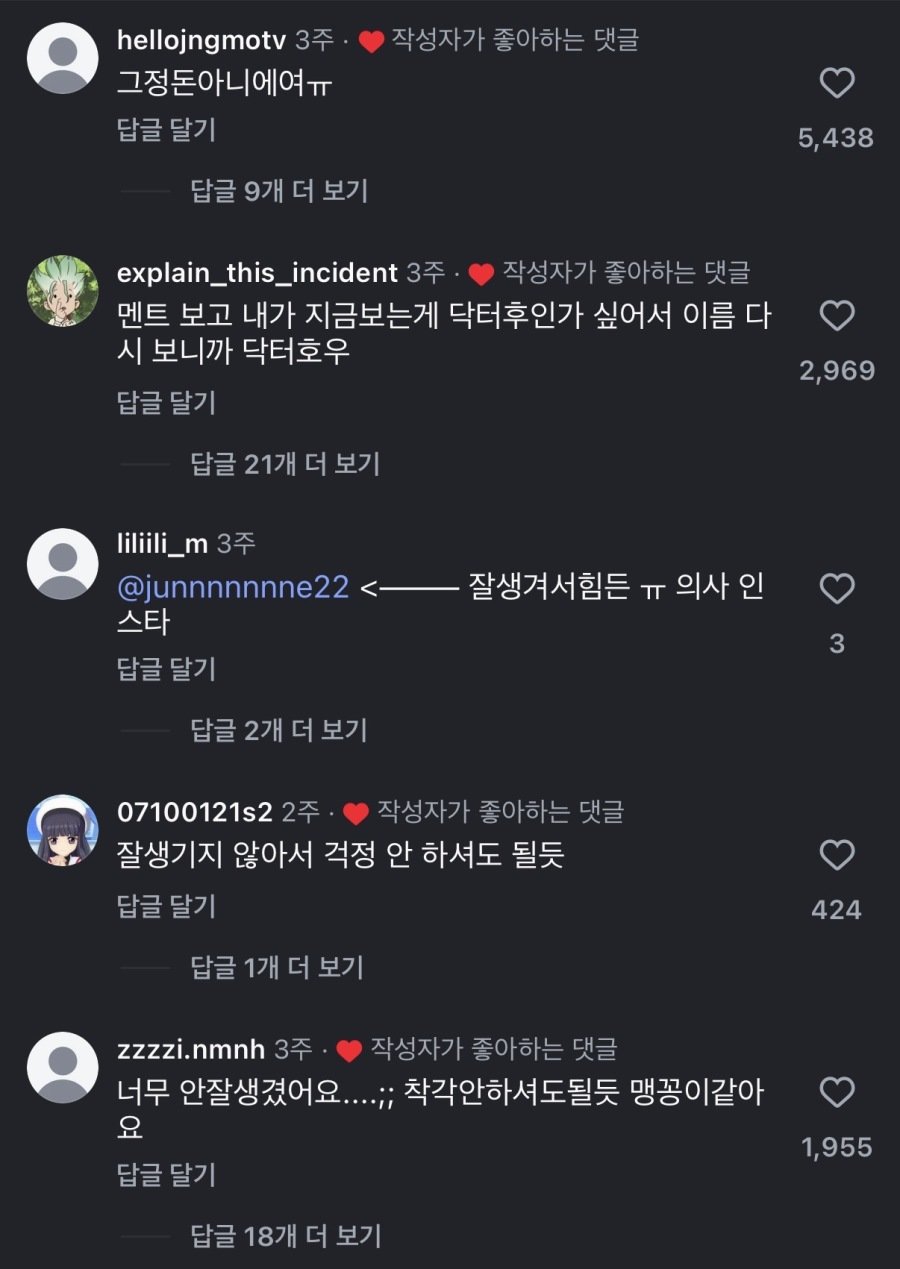
Task: Click 07100121s2's anime profile picture
Action: [62, 830]
